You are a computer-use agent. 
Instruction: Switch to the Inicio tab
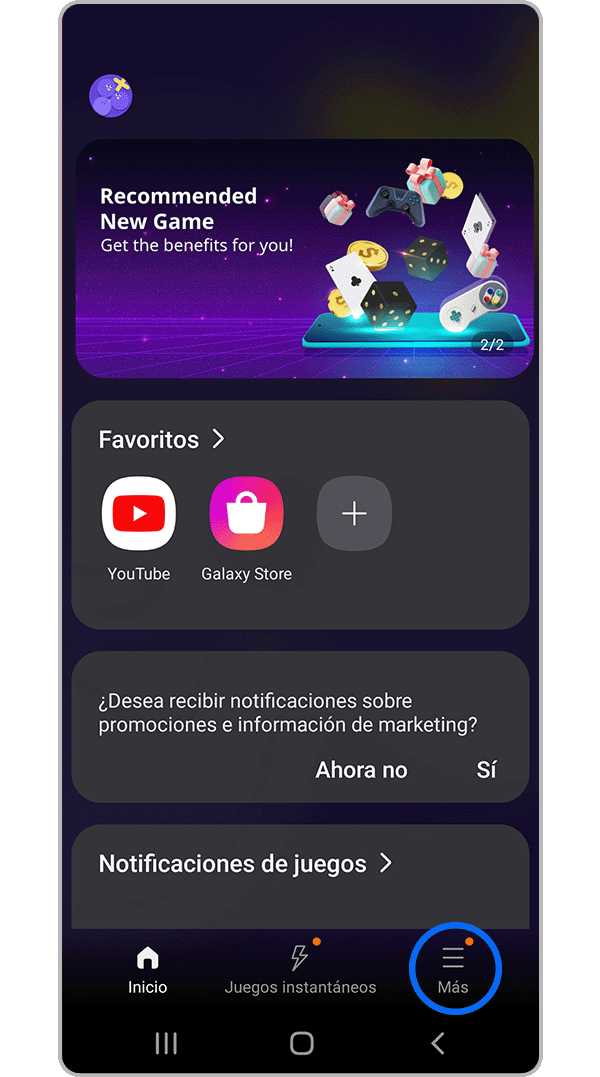[x=147, y=970]
